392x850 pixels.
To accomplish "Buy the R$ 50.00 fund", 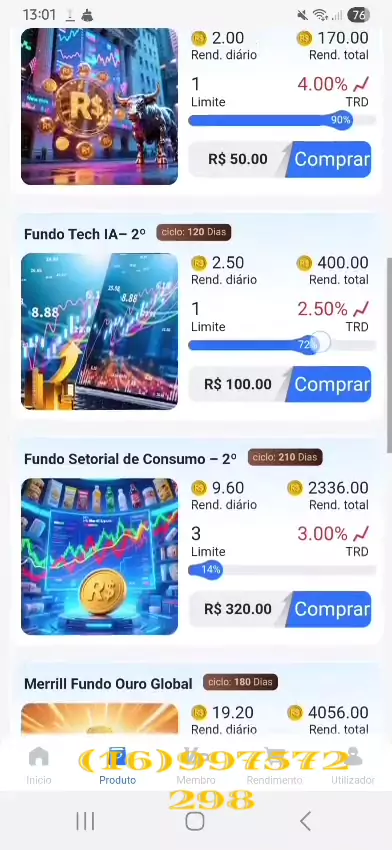I will pyautogui.click(x=331, y=159).
